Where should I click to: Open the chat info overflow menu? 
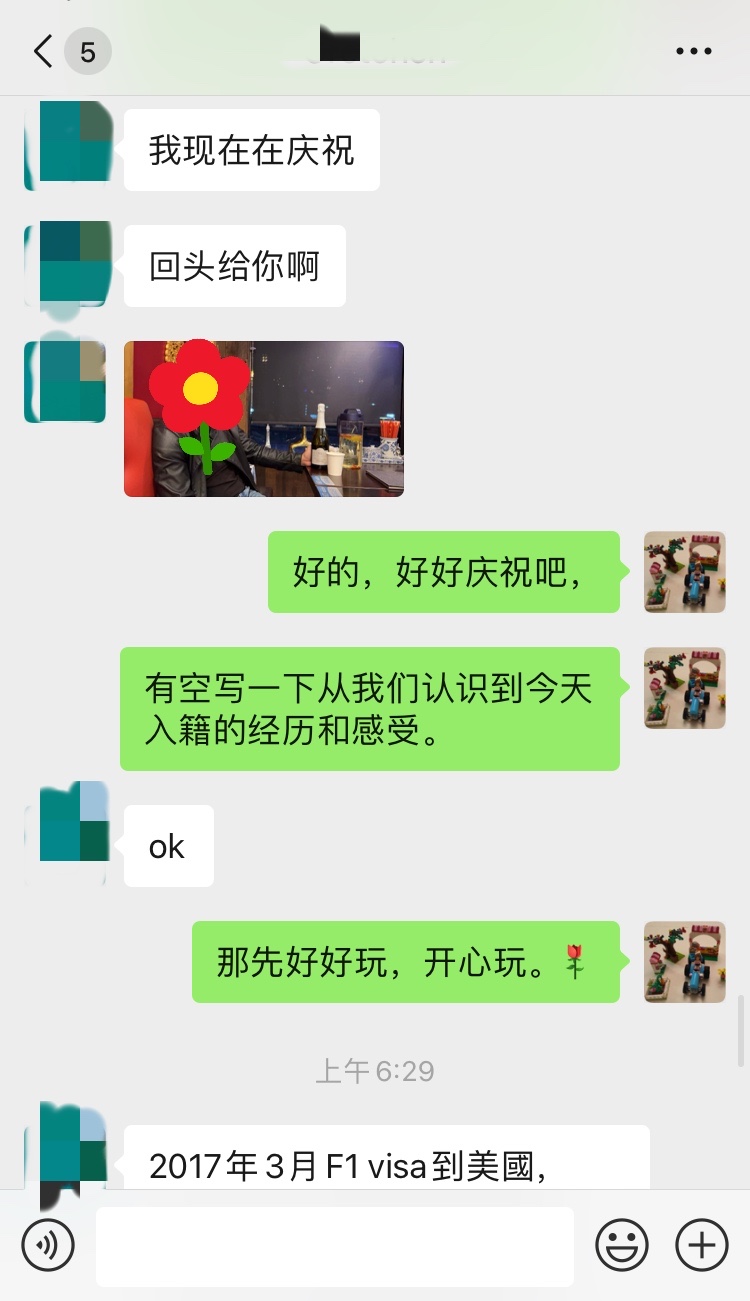coord(694,51)
